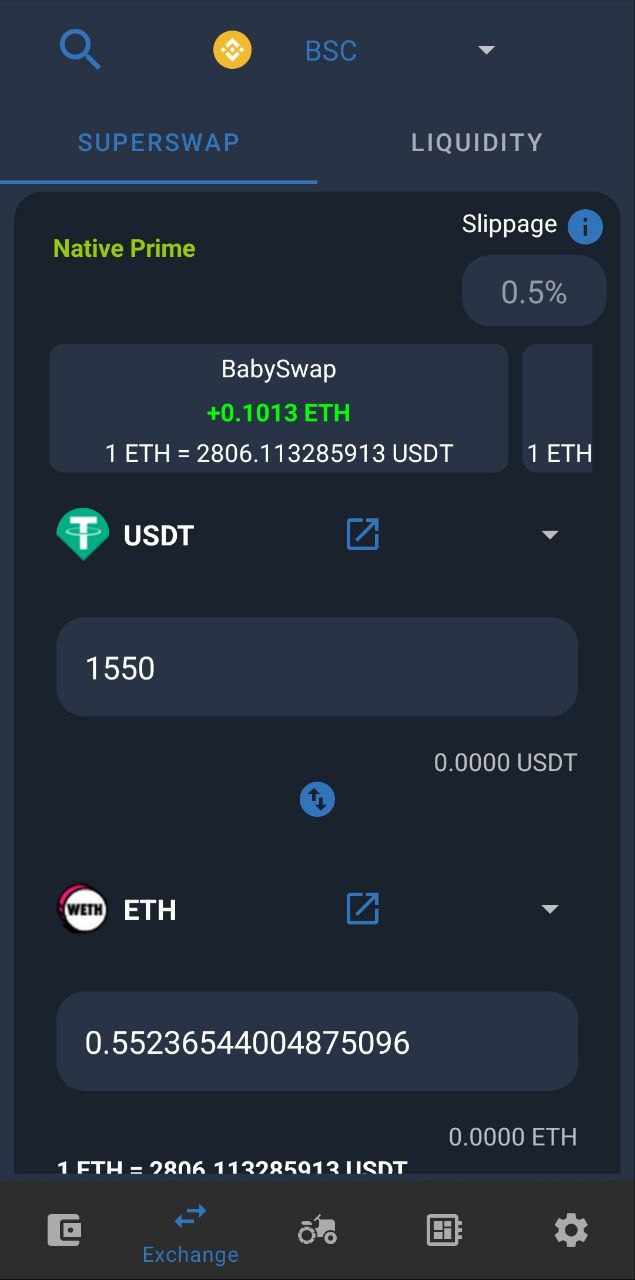The height and width of the screenshot is (1280, 635).
Task: Select the BabySwap rate card
Action: click(279, 409)
